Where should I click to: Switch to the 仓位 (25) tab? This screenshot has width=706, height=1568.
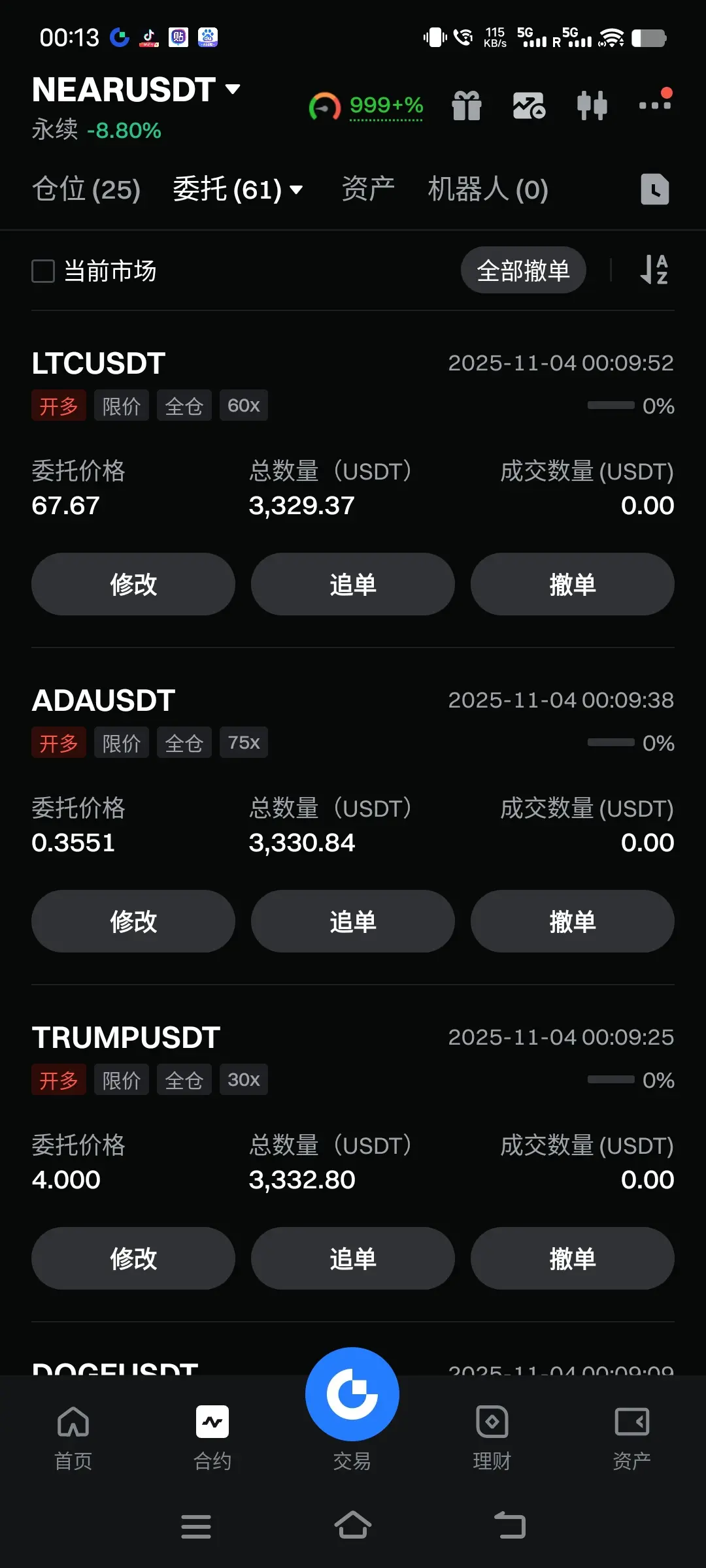pyautogui.click(x=86, y=190)
